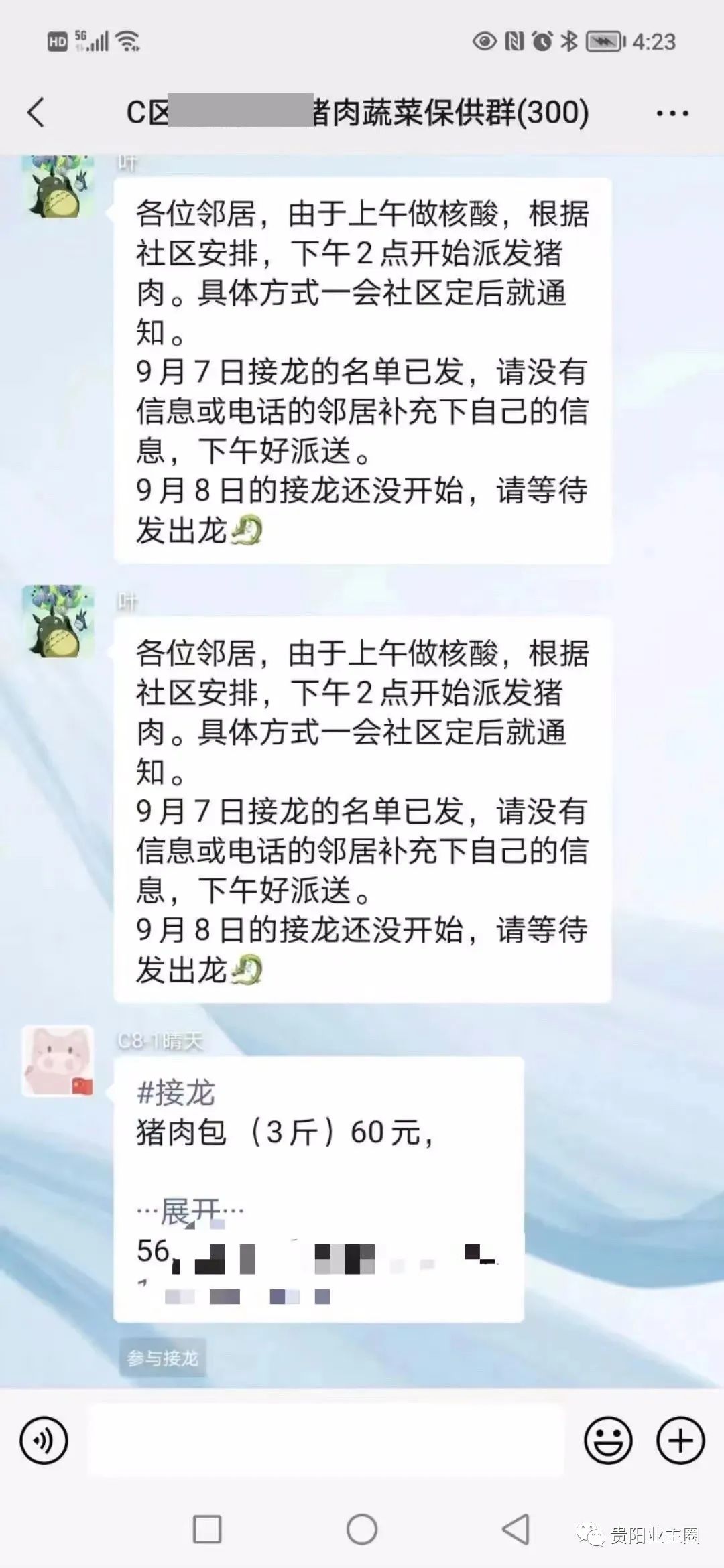Switch to voice input mode
Image resolution: width=724 pixels, height=1568 pixels.
(x=44, y=1440)
